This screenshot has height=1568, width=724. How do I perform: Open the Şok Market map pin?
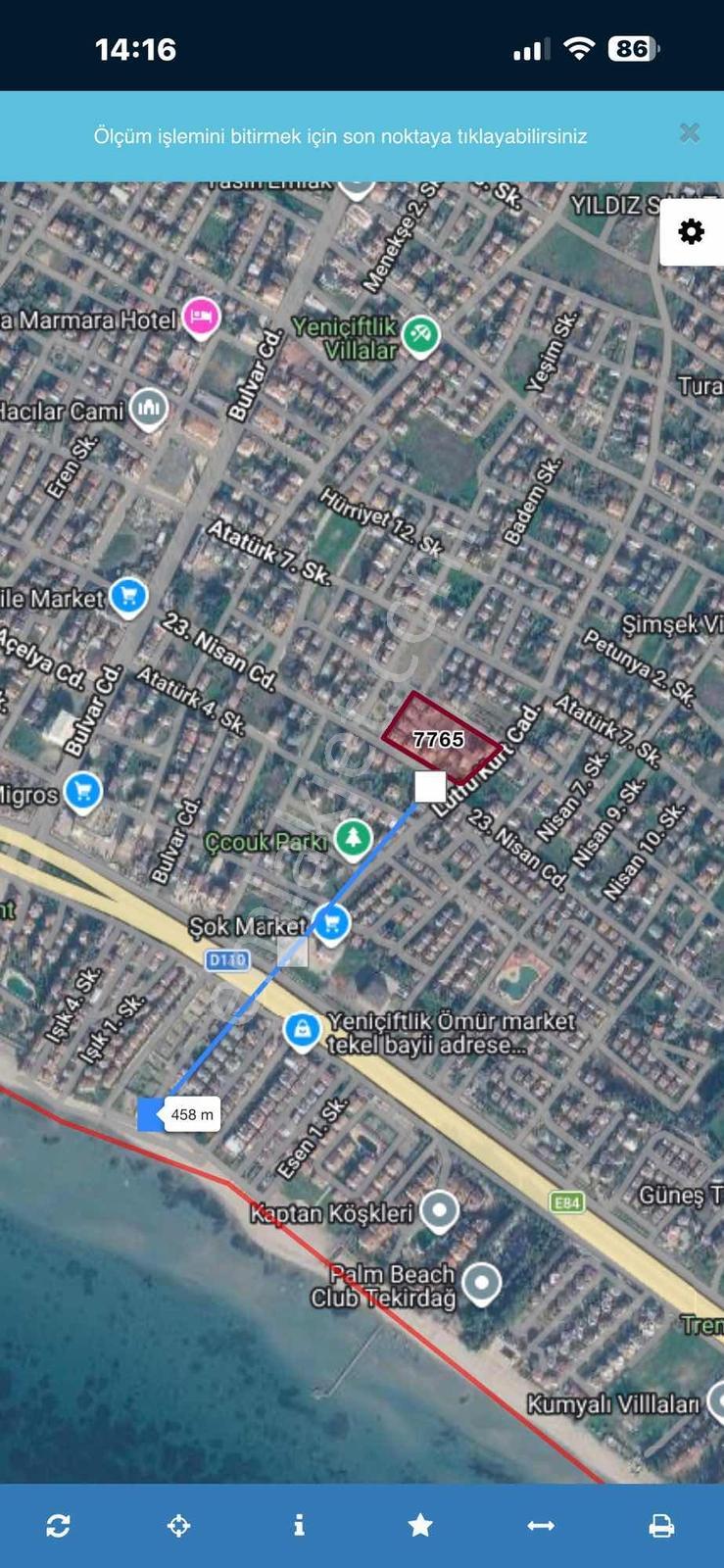click(x=331, y=924)
